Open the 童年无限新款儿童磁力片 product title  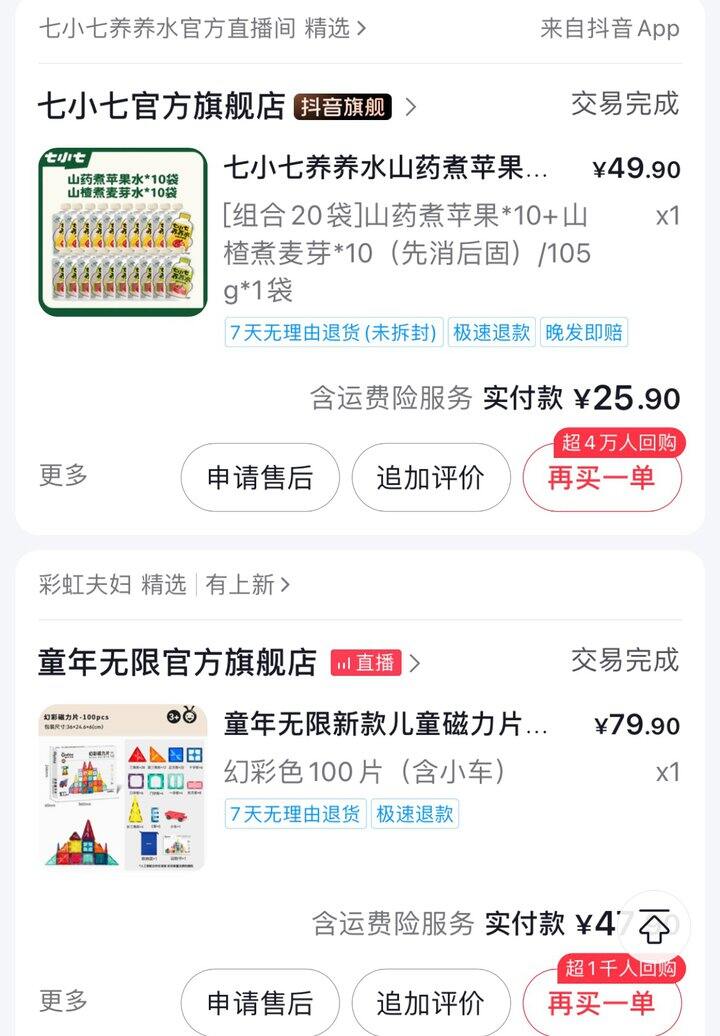pyautogui.click(x=386, y=724)
